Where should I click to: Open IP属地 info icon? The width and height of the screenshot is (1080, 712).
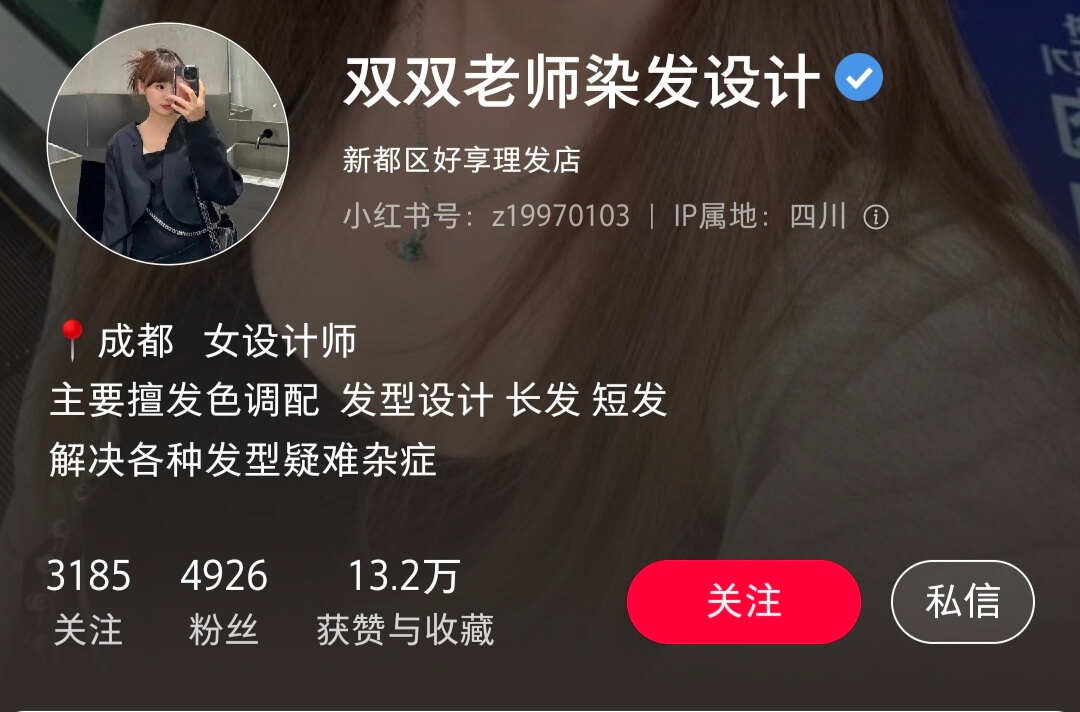876,217
